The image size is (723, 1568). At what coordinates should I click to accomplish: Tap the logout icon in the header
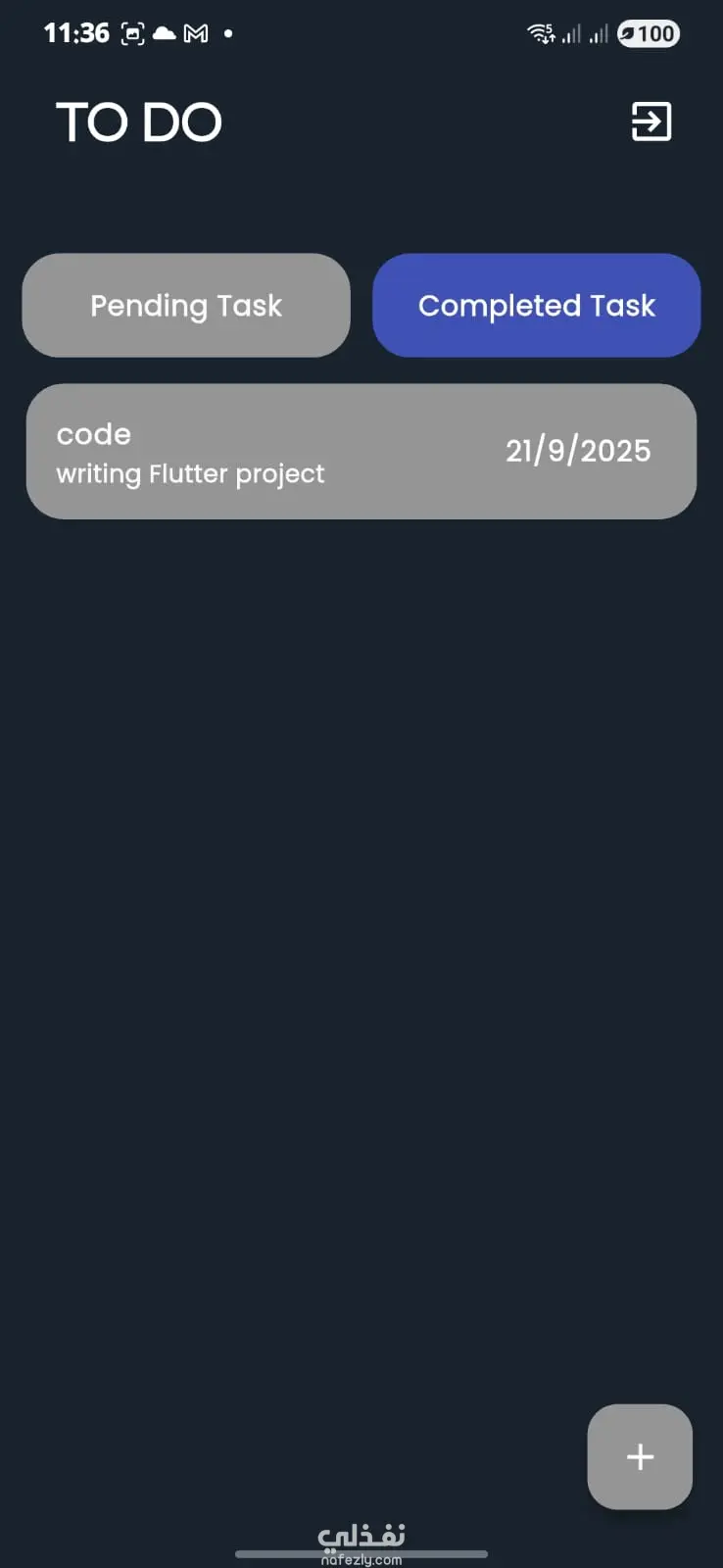pyautogui.click(x=651, y=122)
